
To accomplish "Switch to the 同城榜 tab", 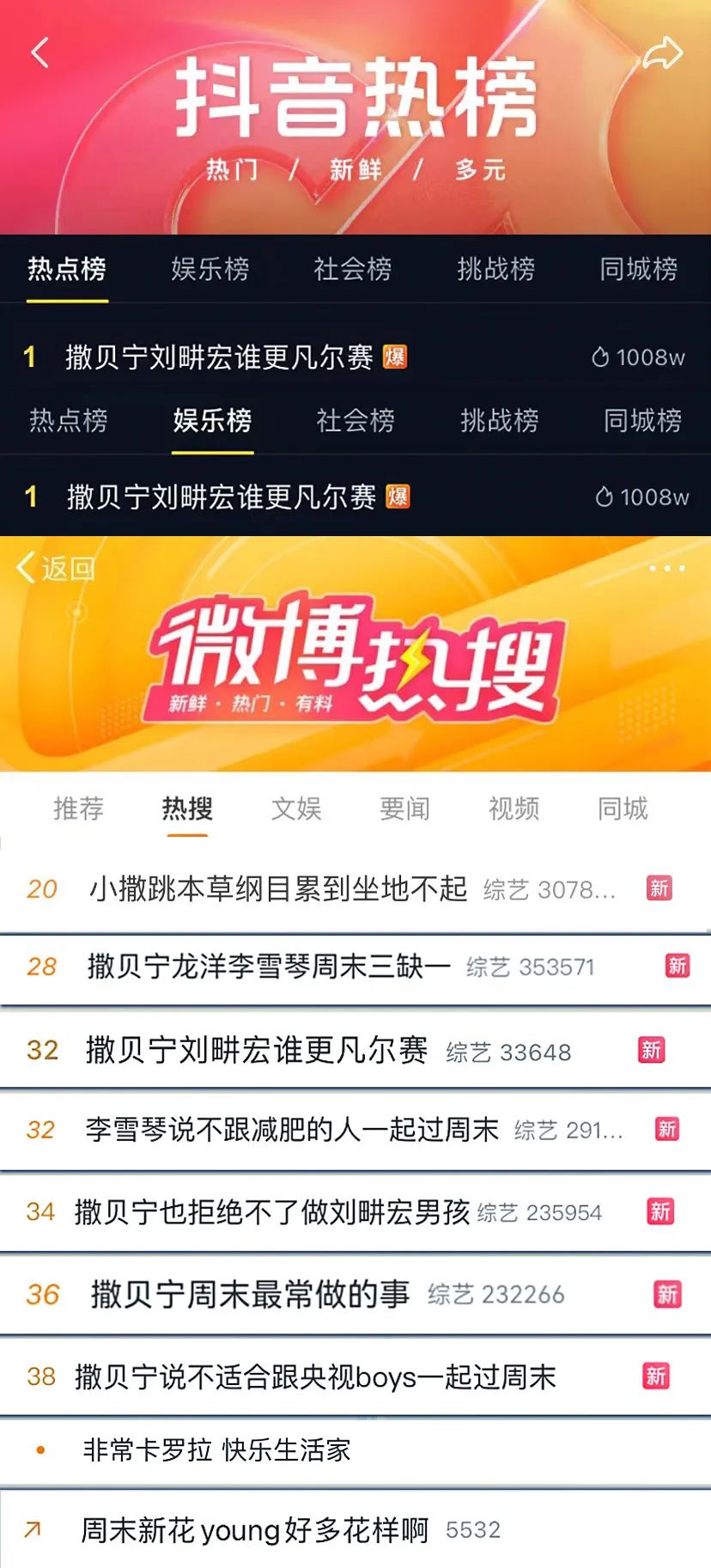I will coord(637,269).
